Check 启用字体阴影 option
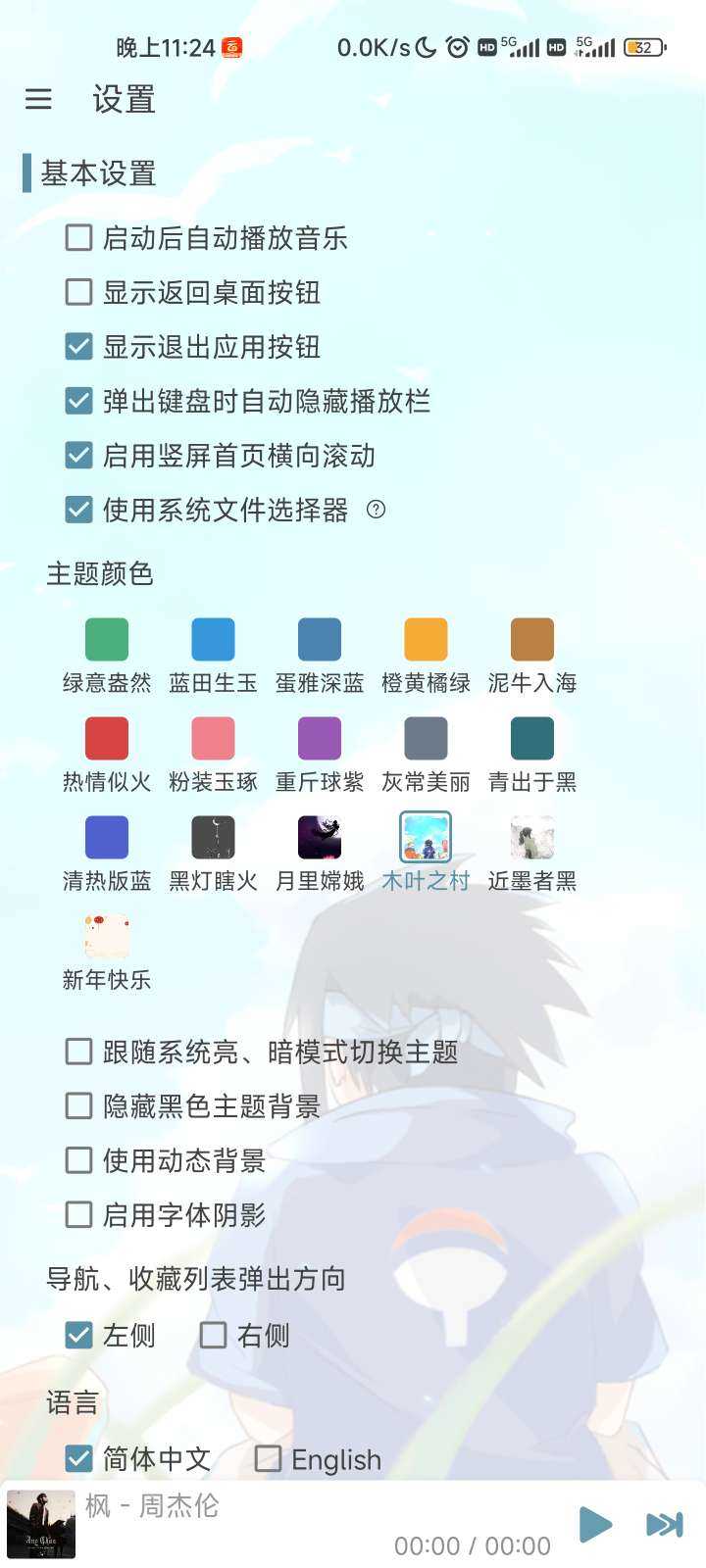The height and width of the screenshot is (1568, 706). click(x=78, y=1215)
